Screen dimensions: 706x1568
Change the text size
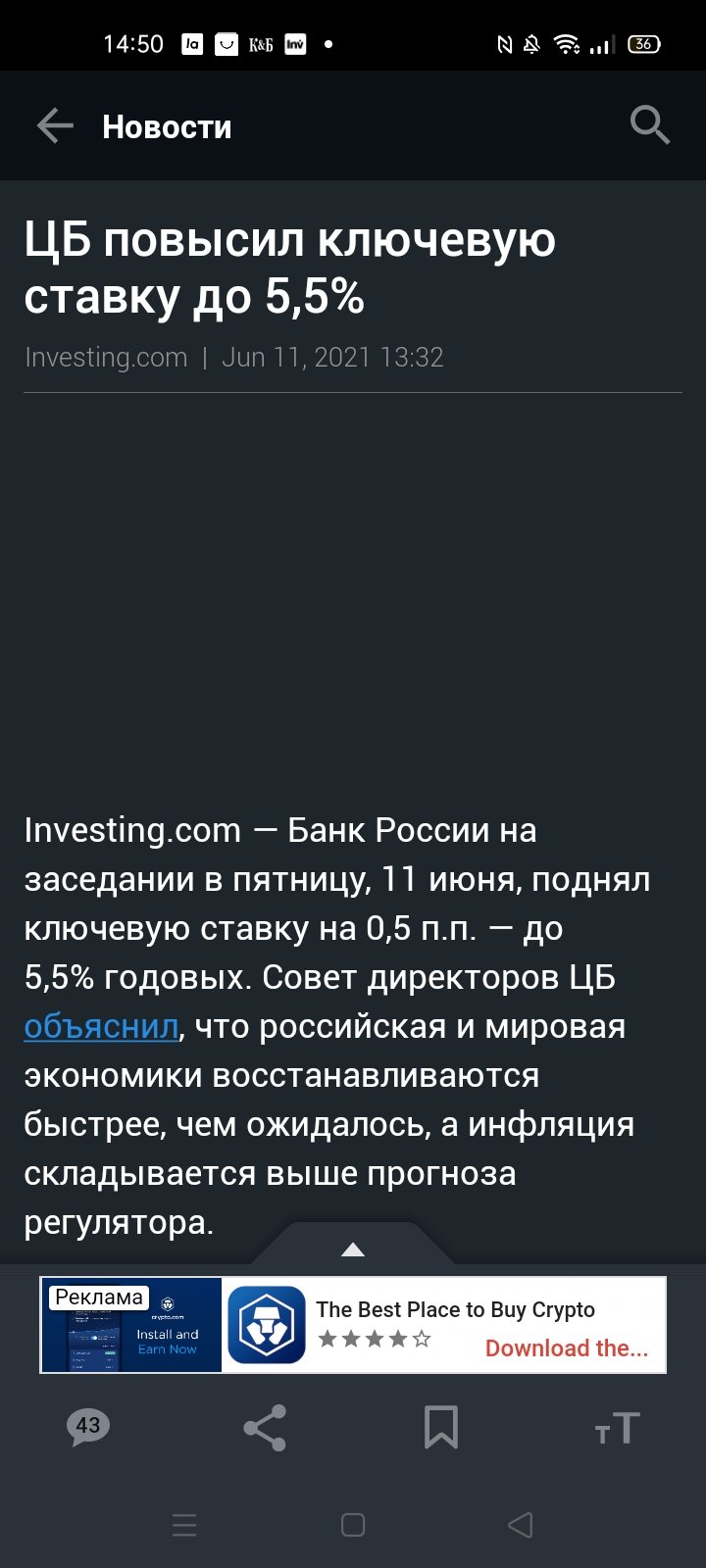(618, 1429)
